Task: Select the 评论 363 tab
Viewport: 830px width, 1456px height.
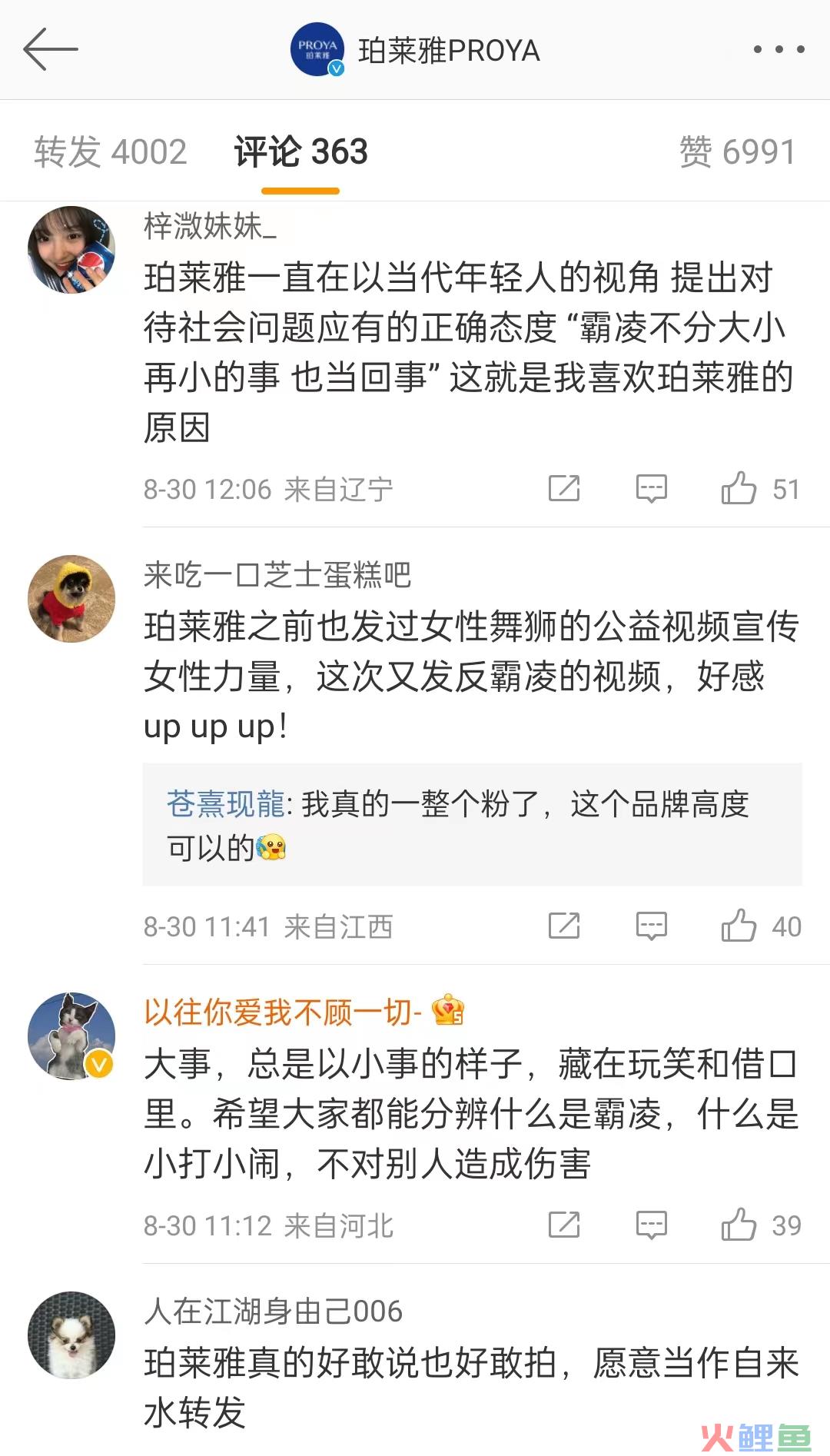Action: coord(300,151)
